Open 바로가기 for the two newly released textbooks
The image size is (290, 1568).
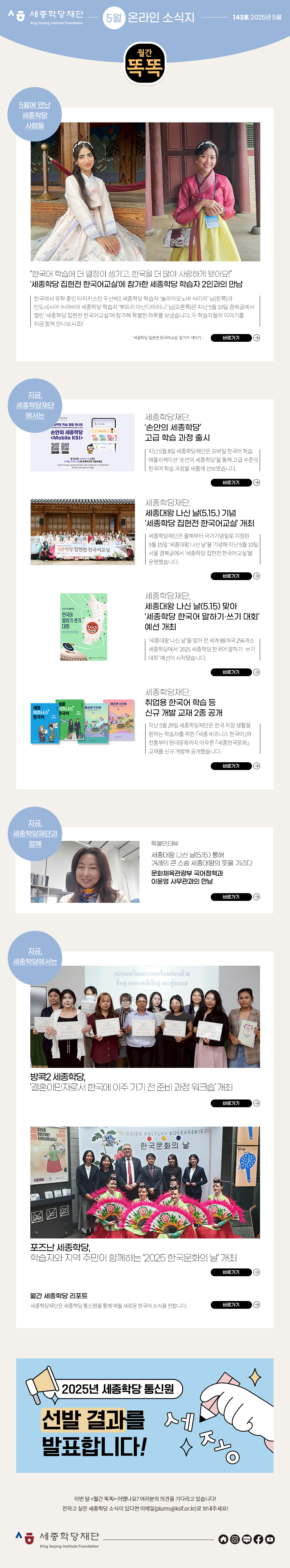coord(235,766)
